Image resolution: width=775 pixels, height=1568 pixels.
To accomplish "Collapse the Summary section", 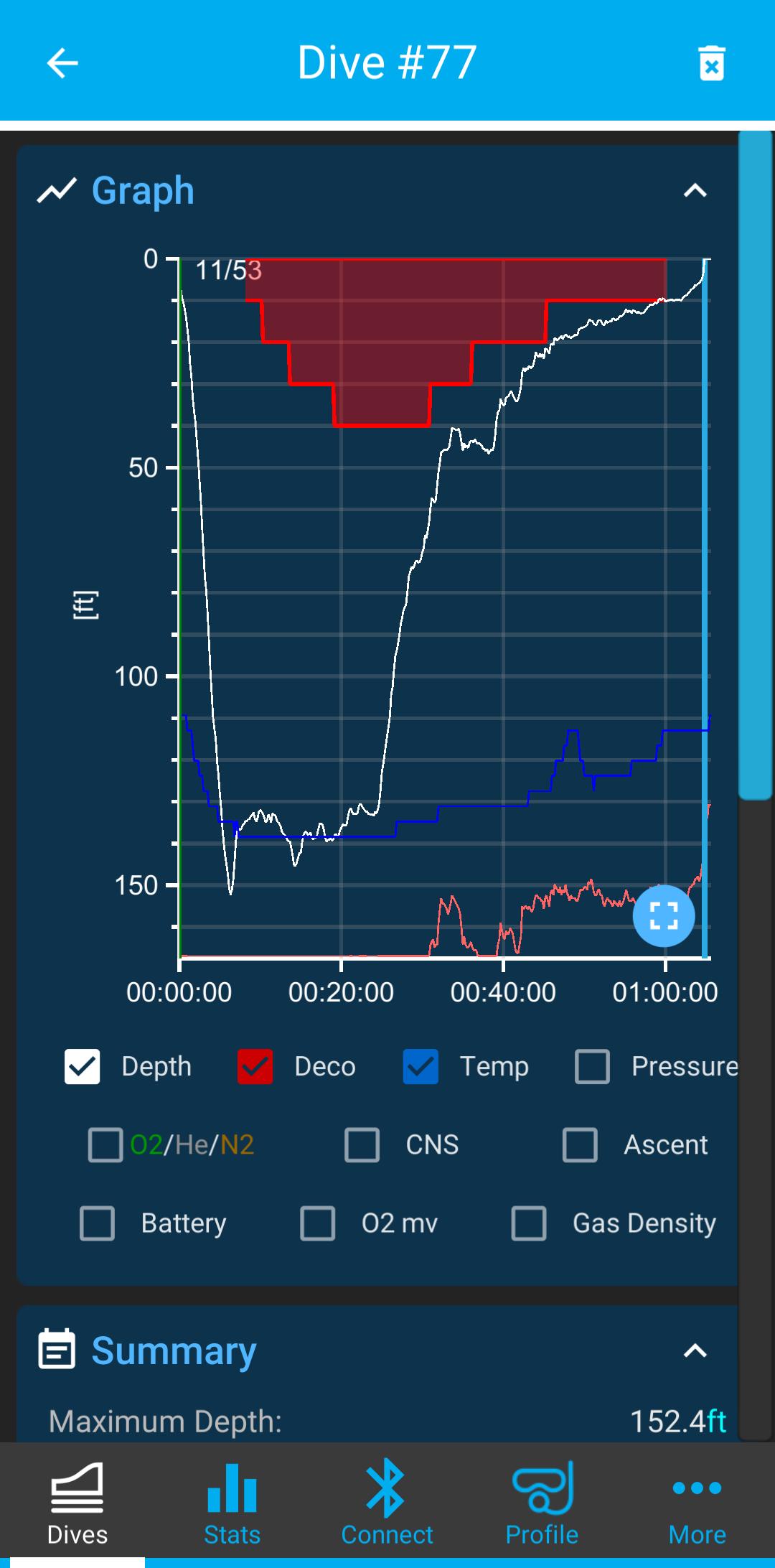I will (x=695, y=1350).
